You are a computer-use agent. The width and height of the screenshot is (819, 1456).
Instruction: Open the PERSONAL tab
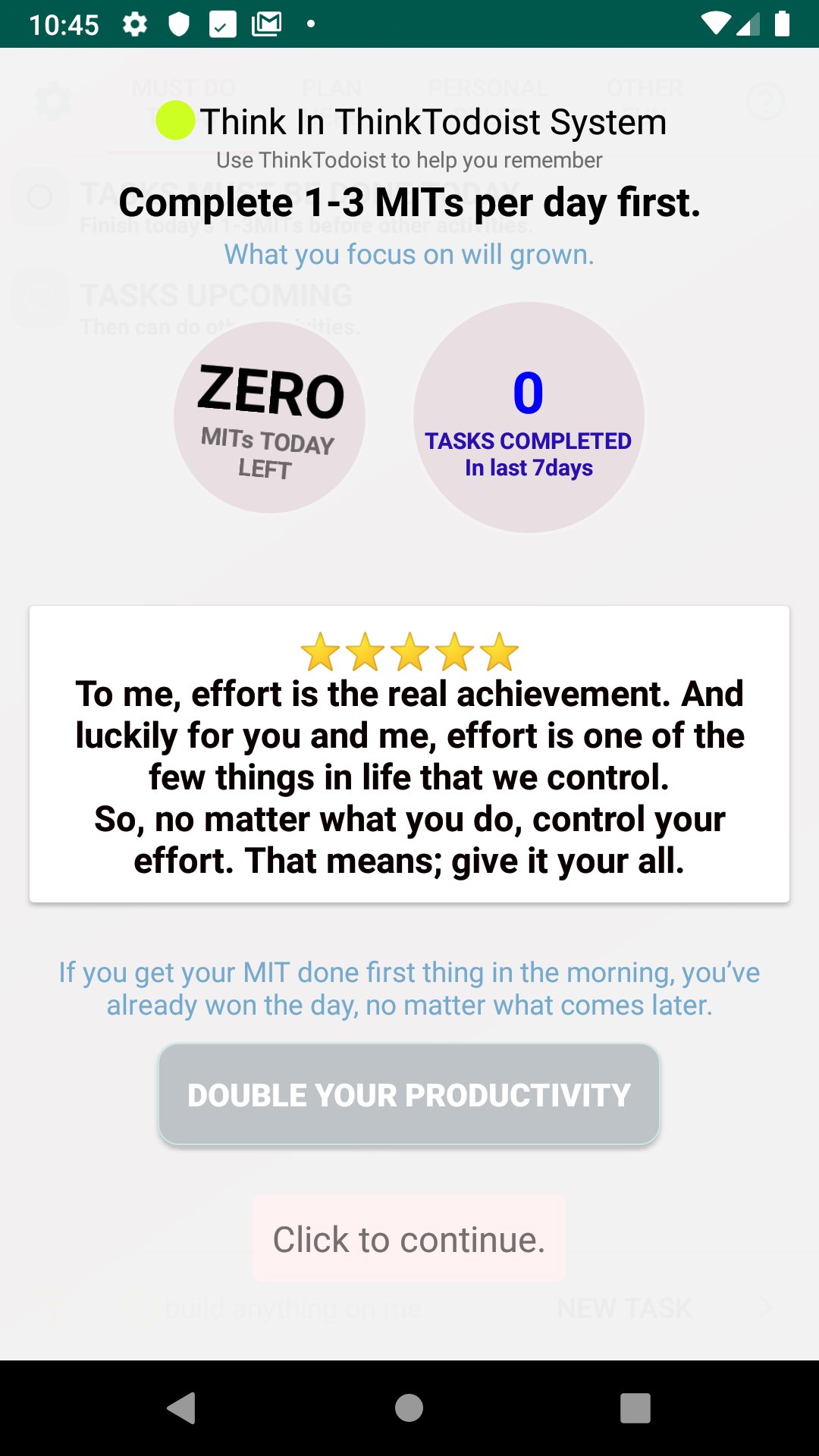(488, 88)
